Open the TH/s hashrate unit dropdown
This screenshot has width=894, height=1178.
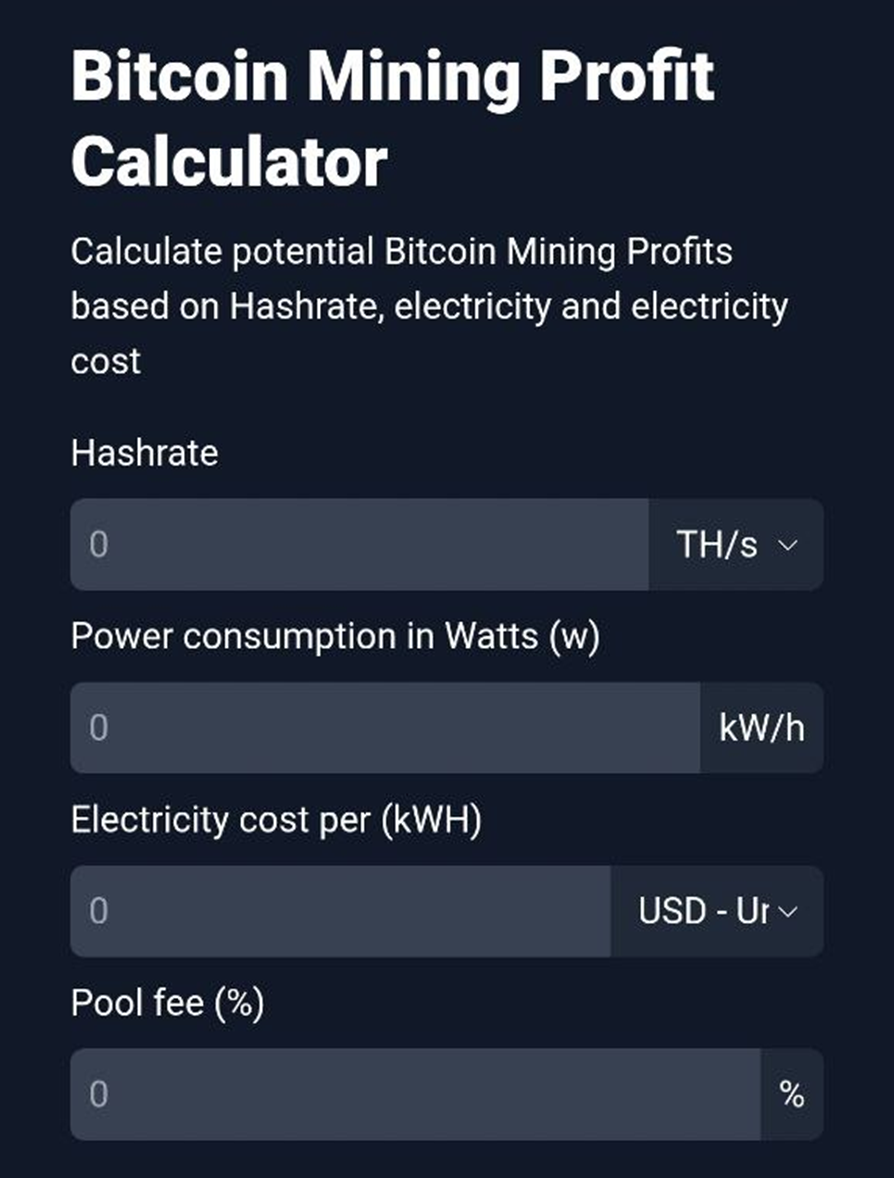coord(736,545)
